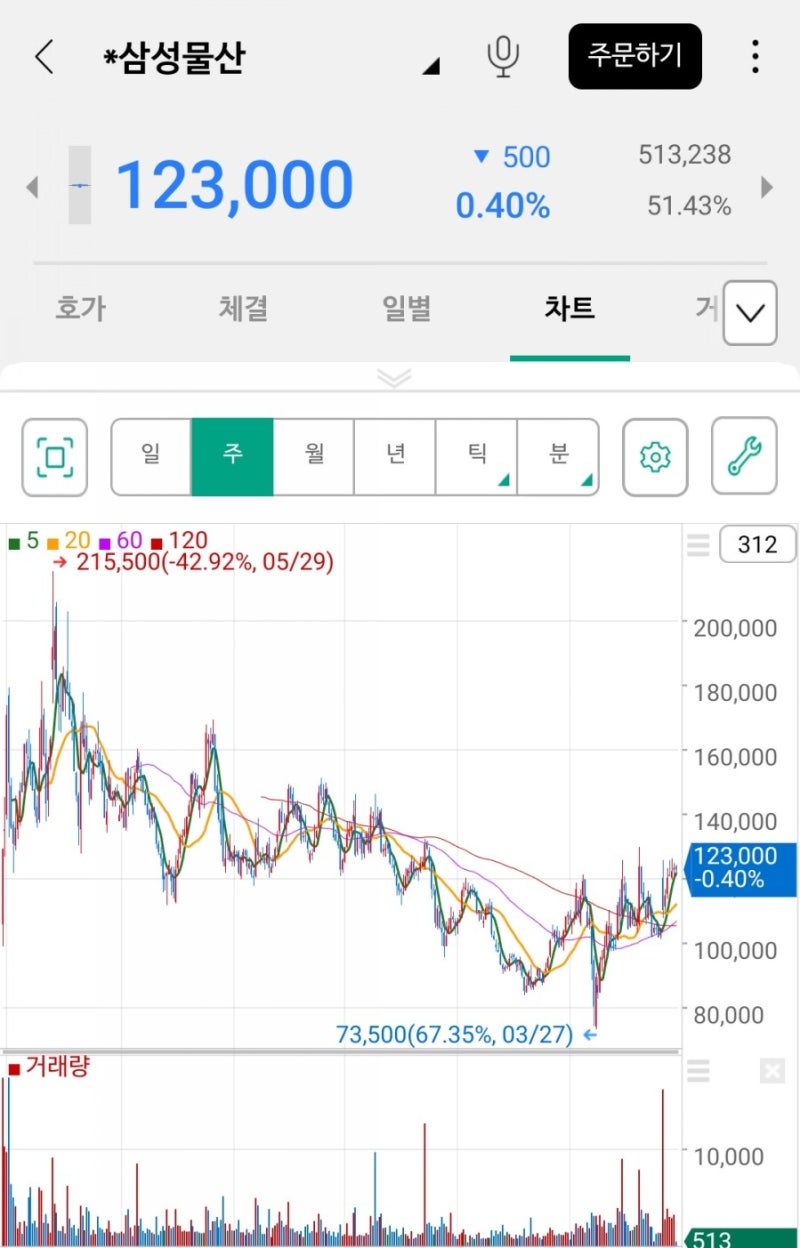
Task: Open the volume panel hamburger menu
Action: click(698, 1072)
